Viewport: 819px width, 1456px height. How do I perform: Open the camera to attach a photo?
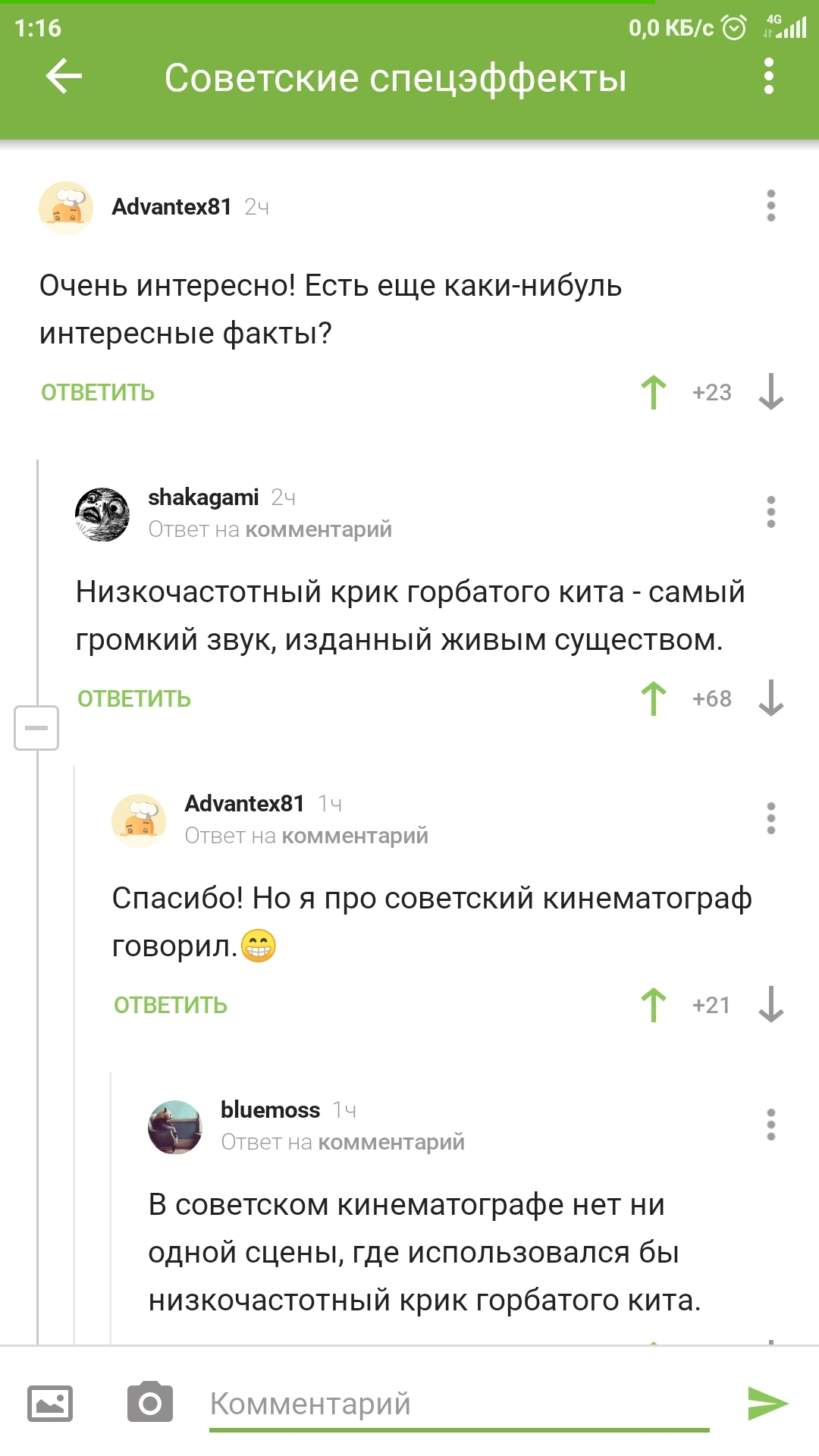[150, 1404]
